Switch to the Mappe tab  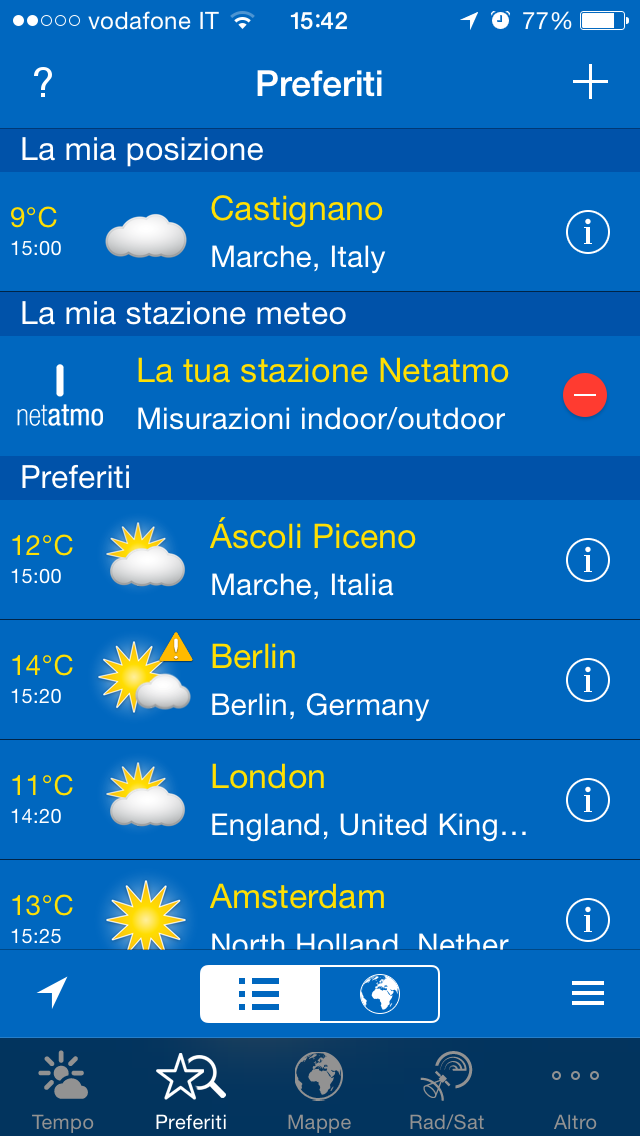pos(319,1089)
